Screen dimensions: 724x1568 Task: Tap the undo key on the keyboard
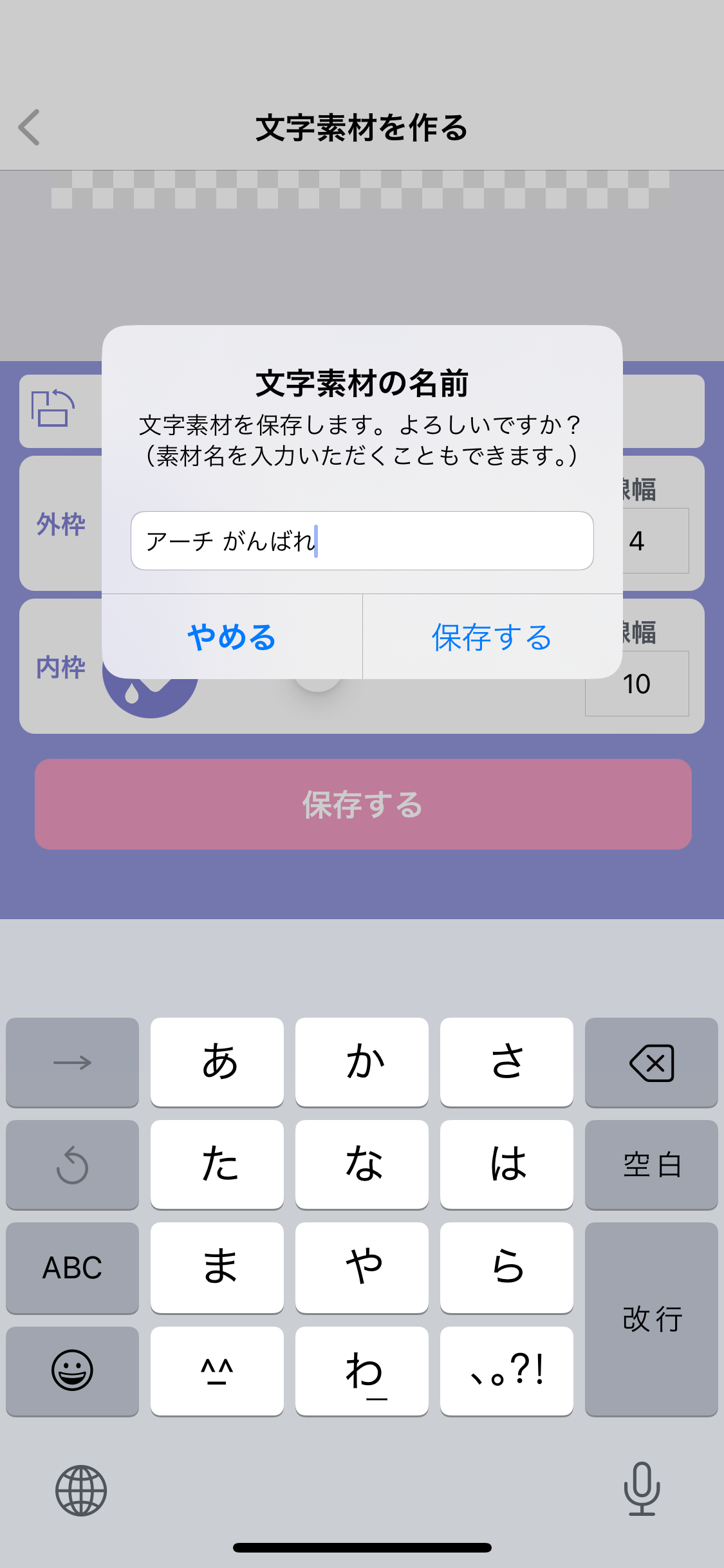click(x=72, y=1165)
